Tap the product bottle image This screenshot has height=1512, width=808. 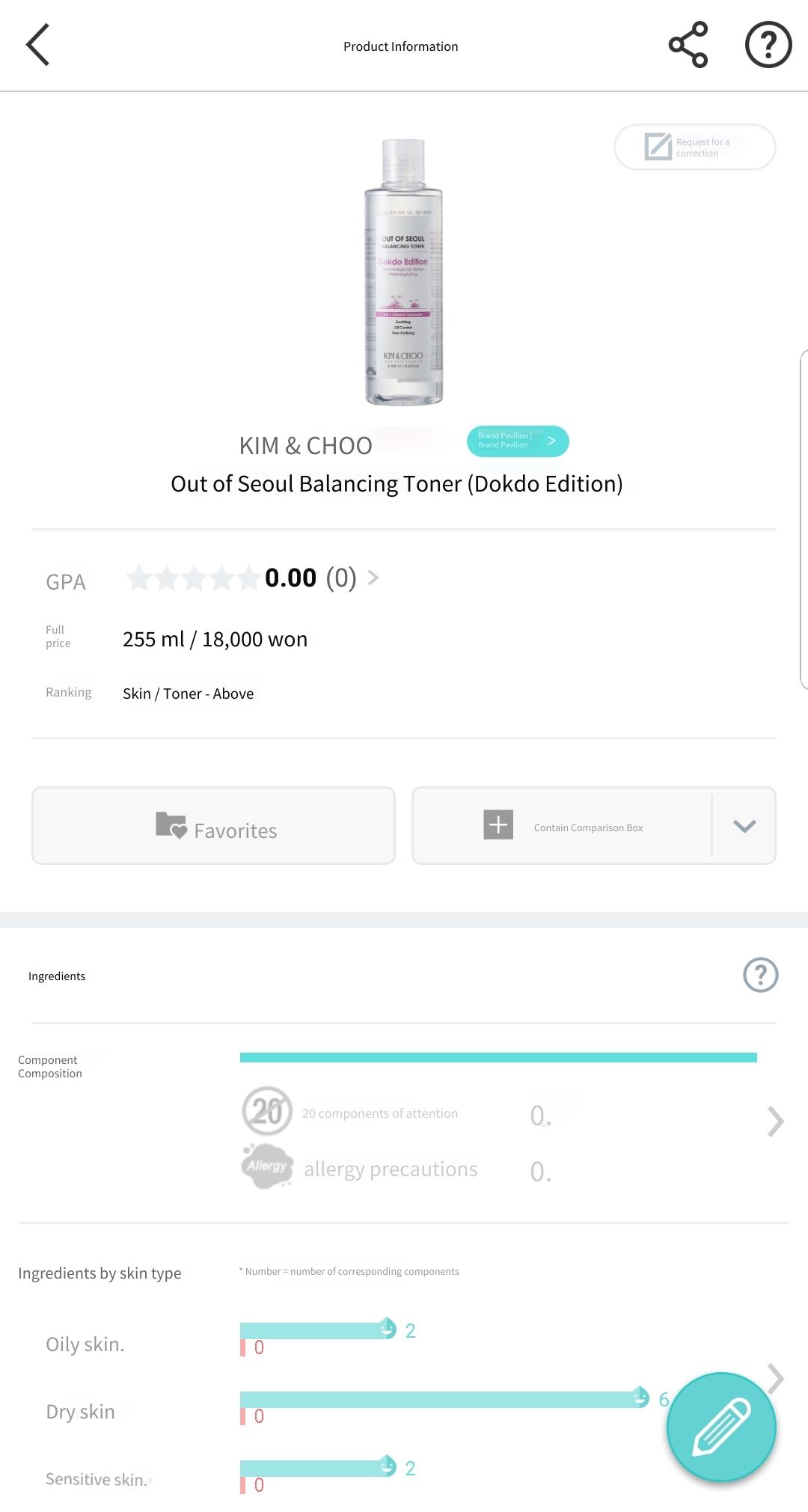(404, 272)
